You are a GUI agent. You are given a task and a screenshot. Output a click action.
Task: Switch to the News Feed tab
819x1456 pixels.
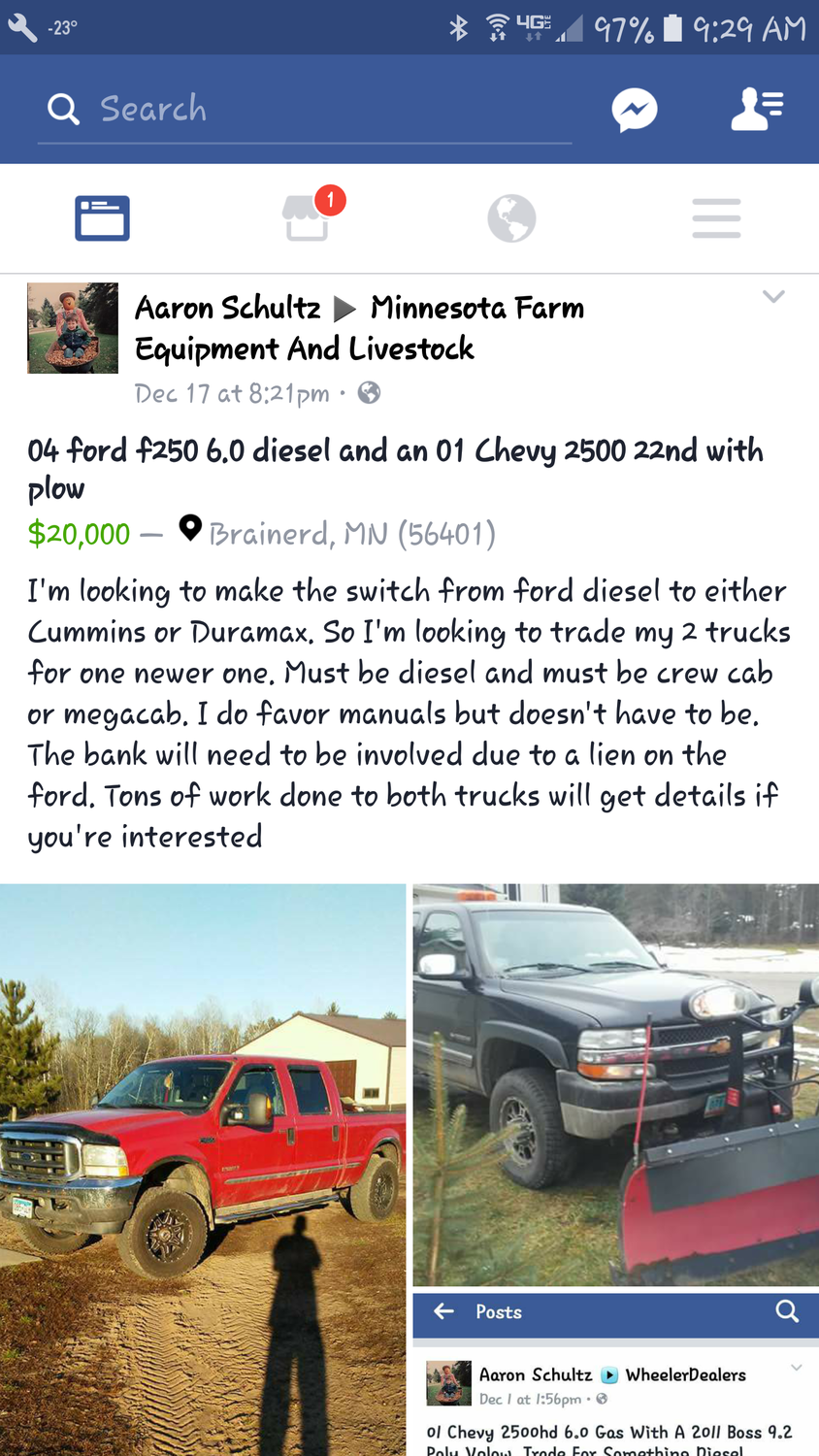click(x=102, y=218)
